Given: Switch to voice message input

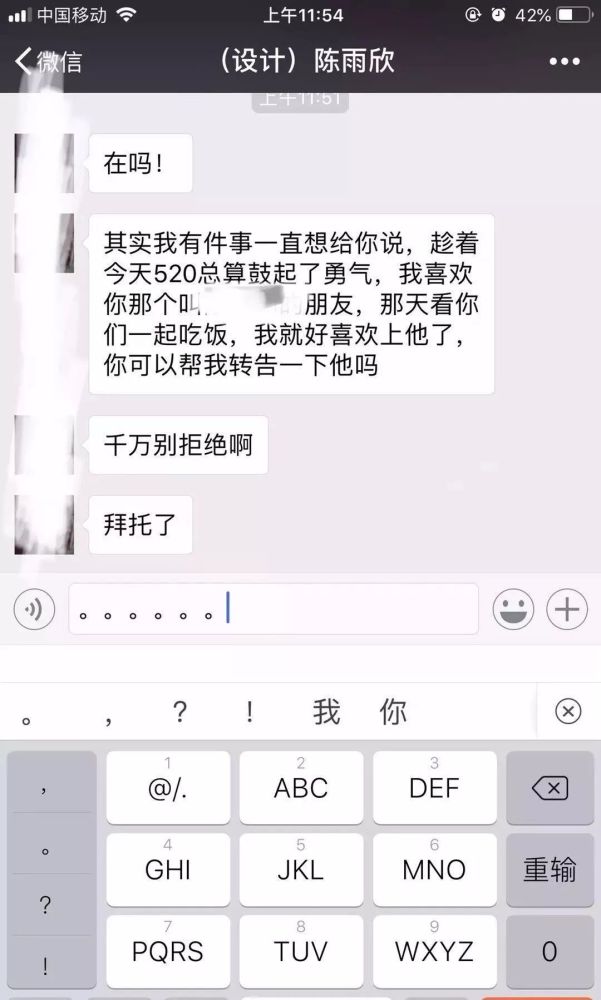Looking at the screenshot, I should tap(34, 609).
